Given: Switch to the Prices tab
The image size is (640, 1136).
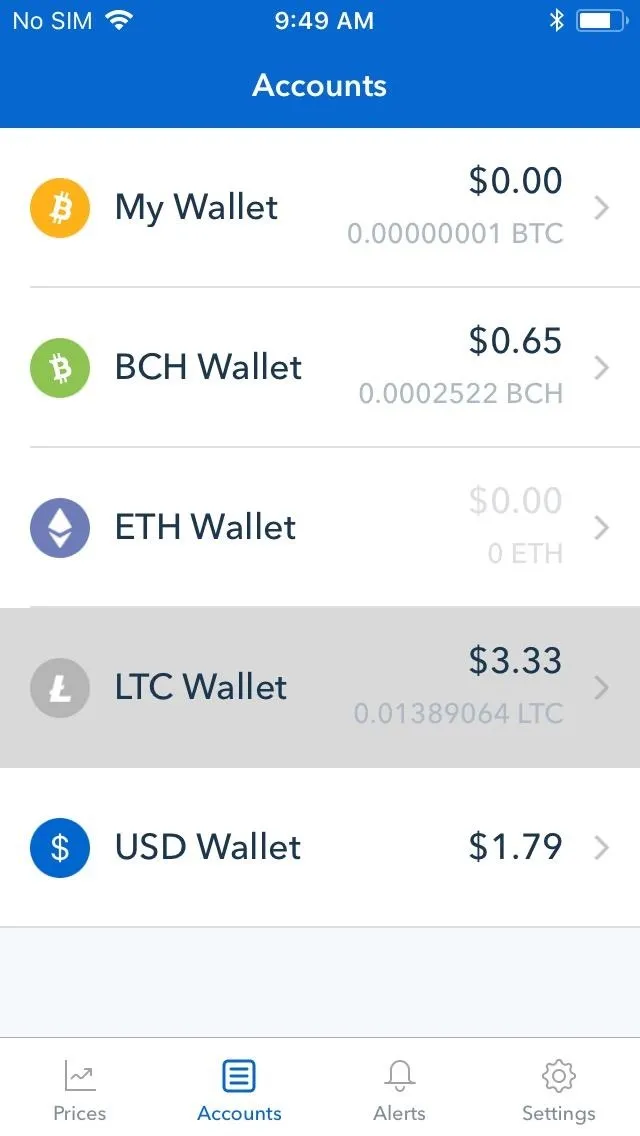Looking at the screenshot, I should (x=80, y=1090).
